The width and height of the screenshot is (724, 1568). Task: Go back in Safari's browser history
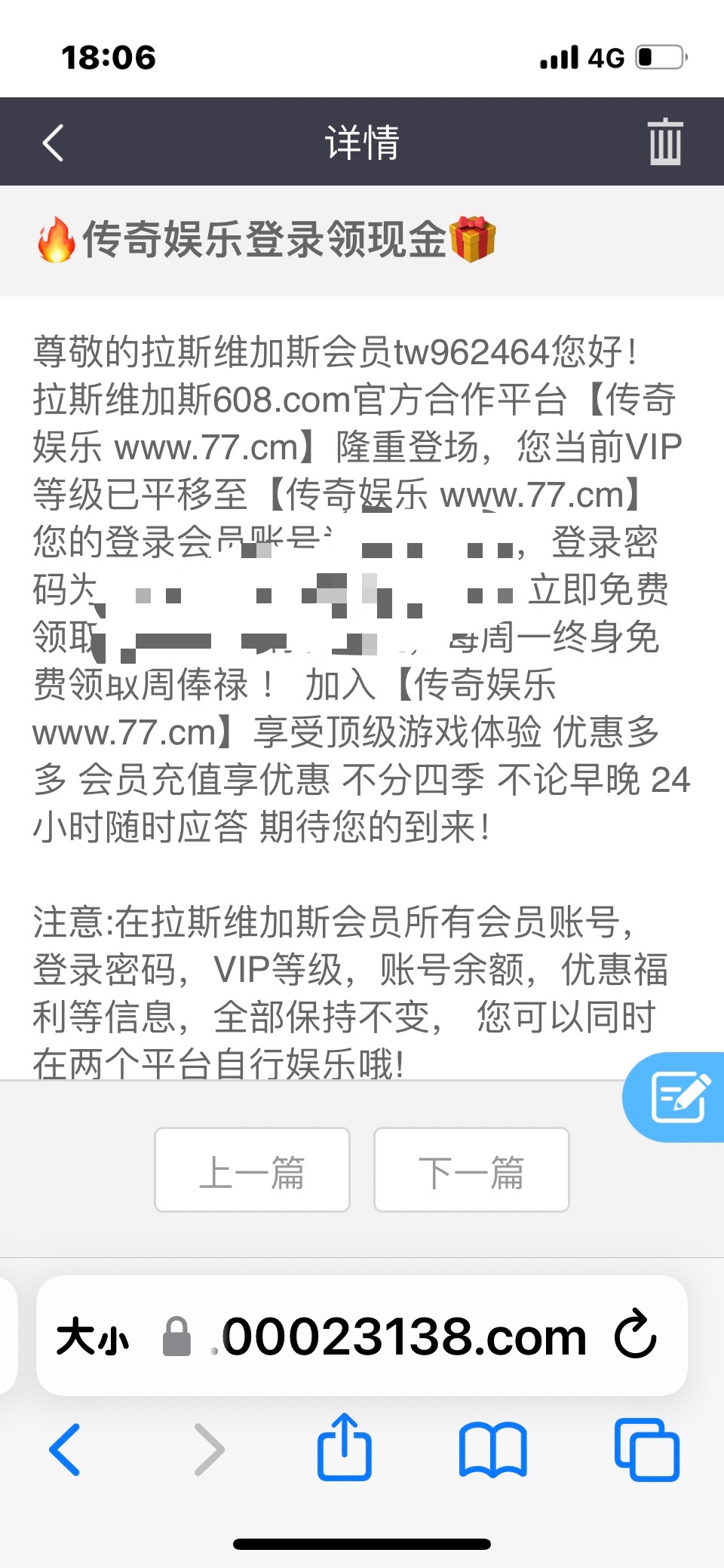tap(65, 1449)
